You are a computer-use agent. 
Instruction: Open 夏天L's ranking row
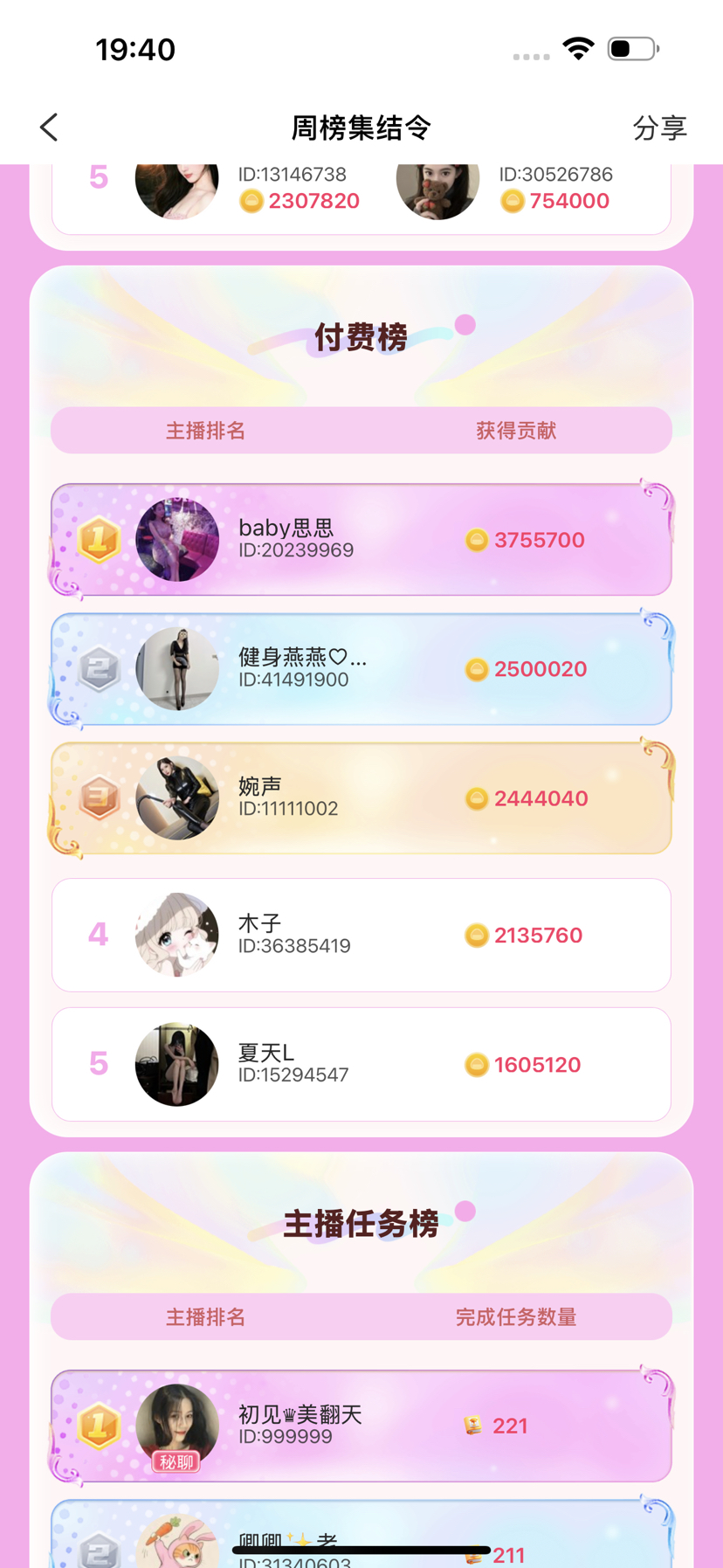pyautogui.click(x=361, y=1064)
